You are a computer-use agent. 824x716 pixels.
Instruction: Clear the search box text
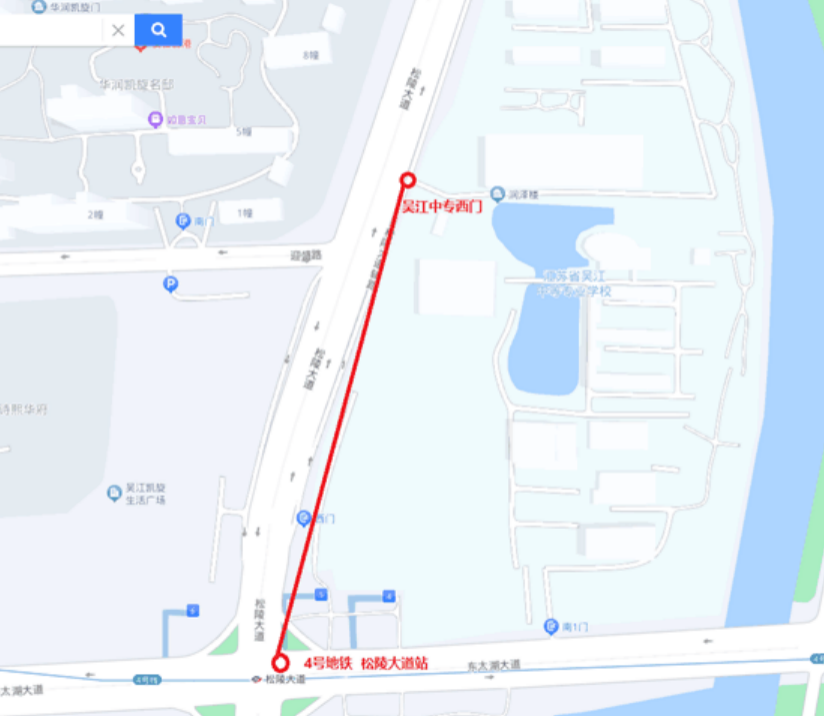[118, 30]
